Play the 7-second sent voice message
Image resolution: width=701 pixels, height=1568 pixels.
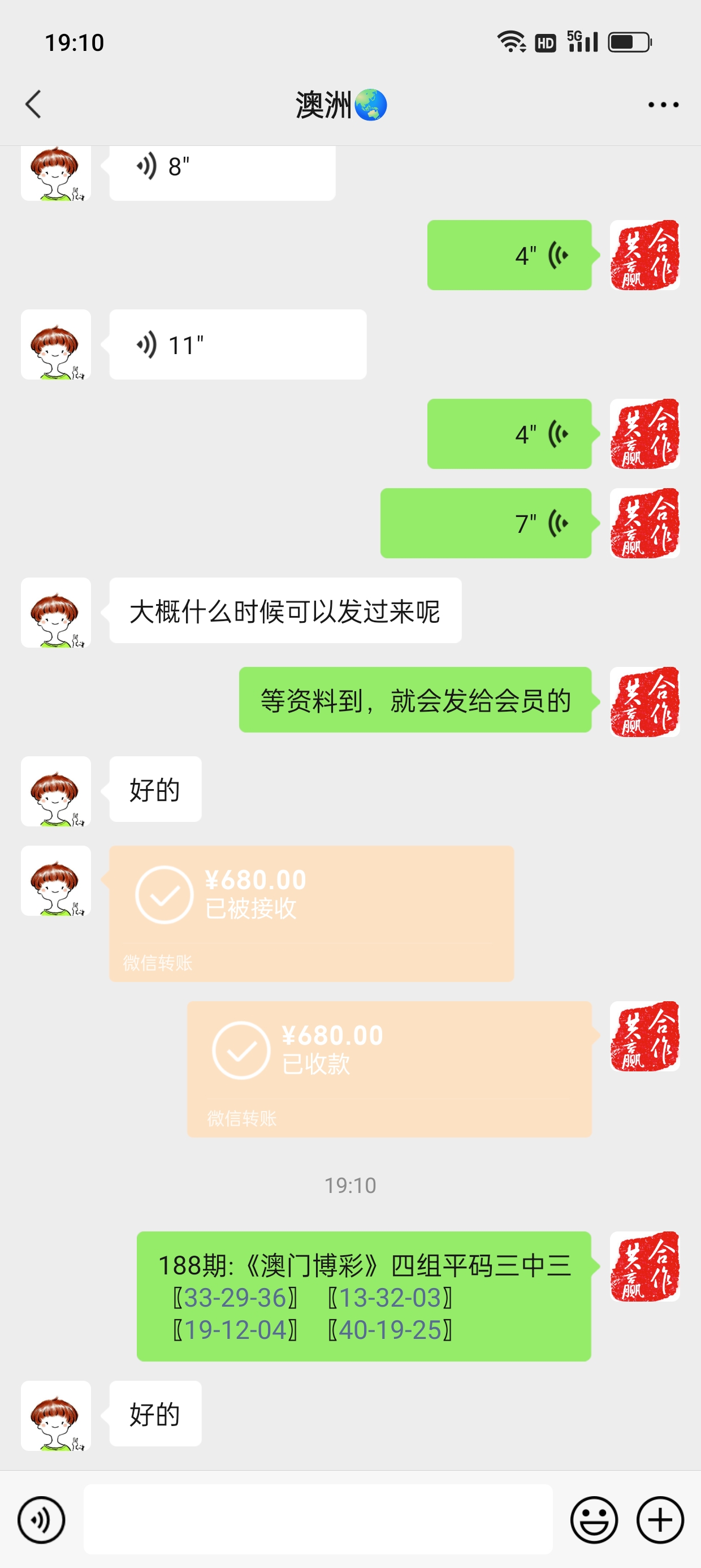pyautogui.click(x=486, y=523)
